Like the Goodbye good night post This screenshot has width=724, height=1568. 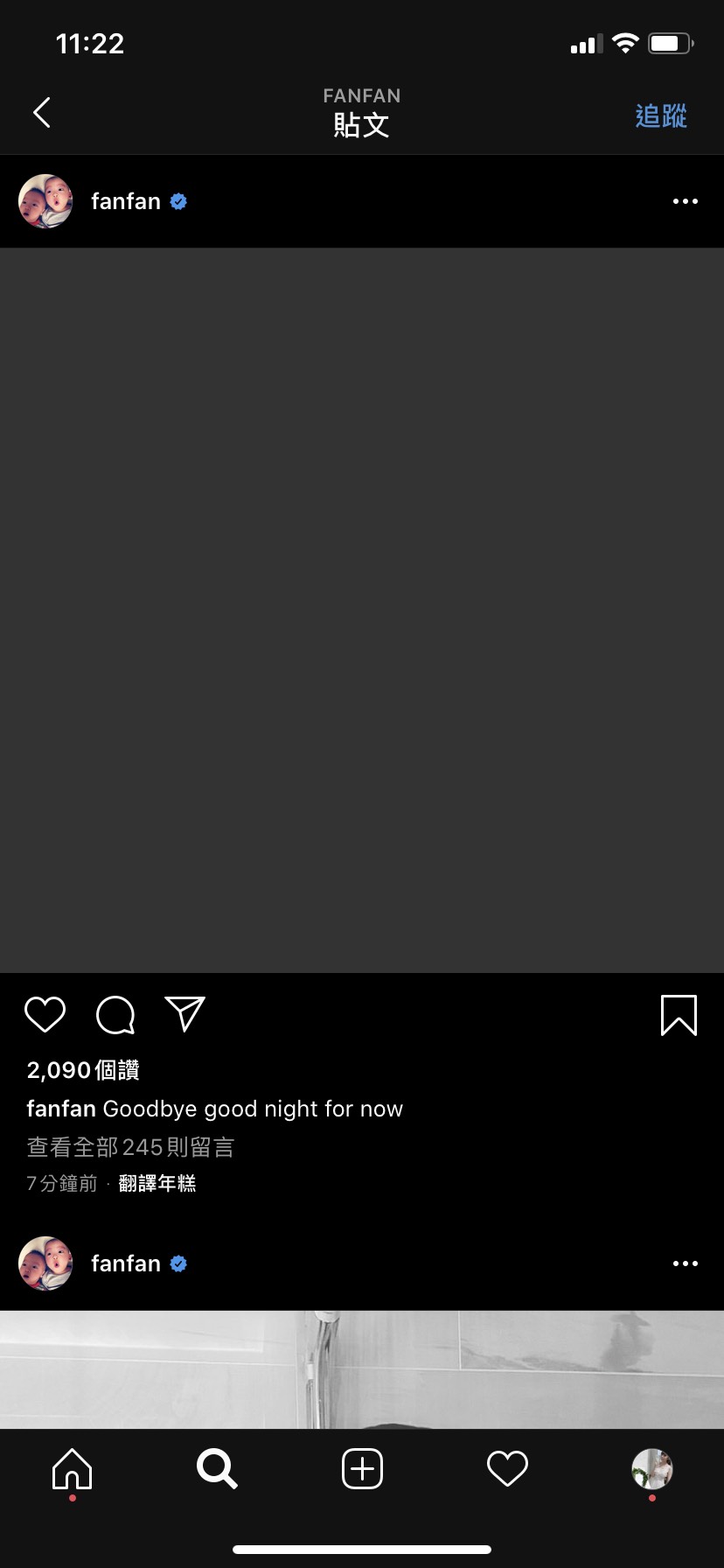45,1015
